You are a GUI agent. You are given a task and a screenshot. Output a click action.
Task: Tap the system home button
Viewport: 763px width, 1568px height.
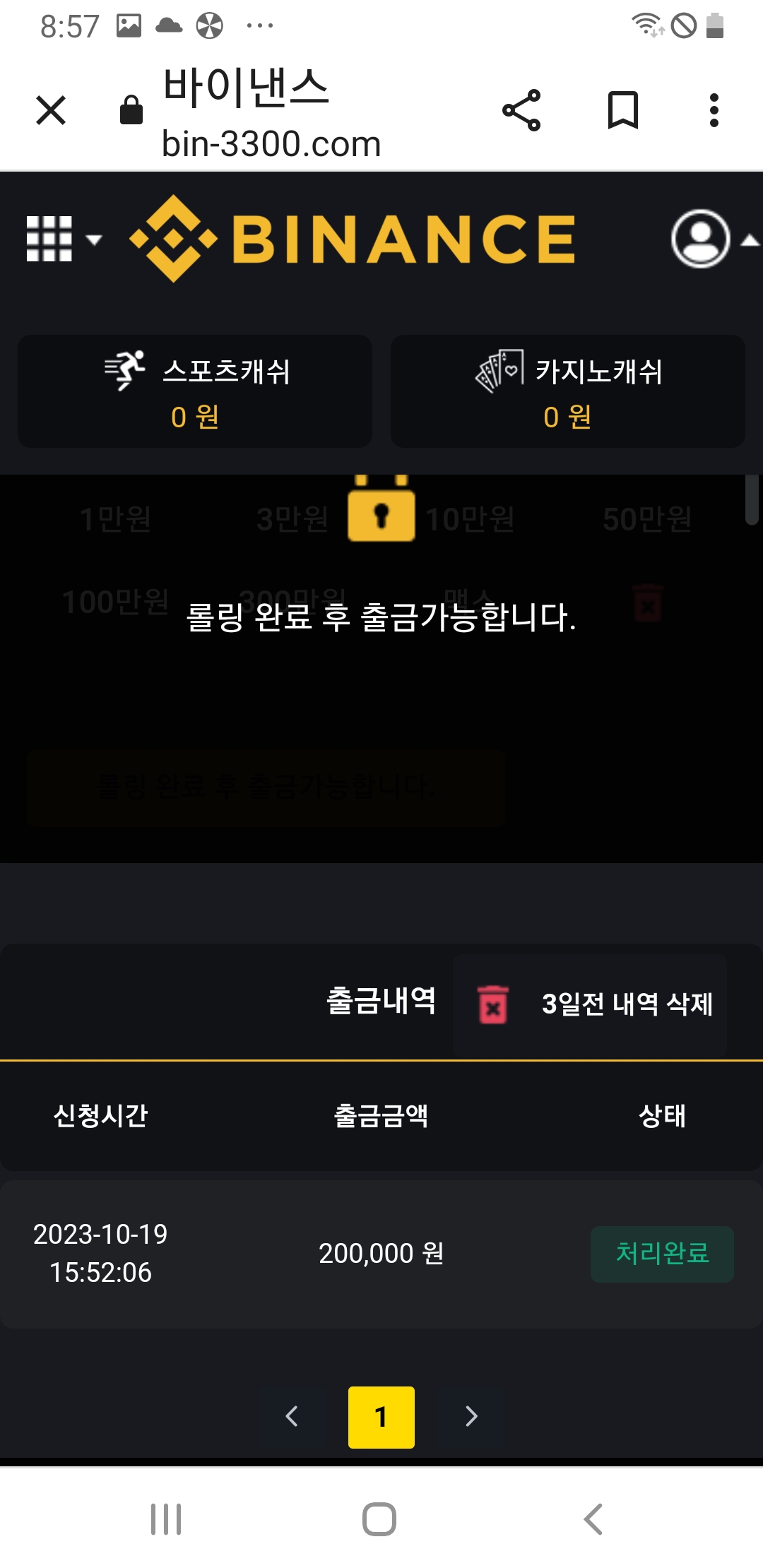(379, 1519)
